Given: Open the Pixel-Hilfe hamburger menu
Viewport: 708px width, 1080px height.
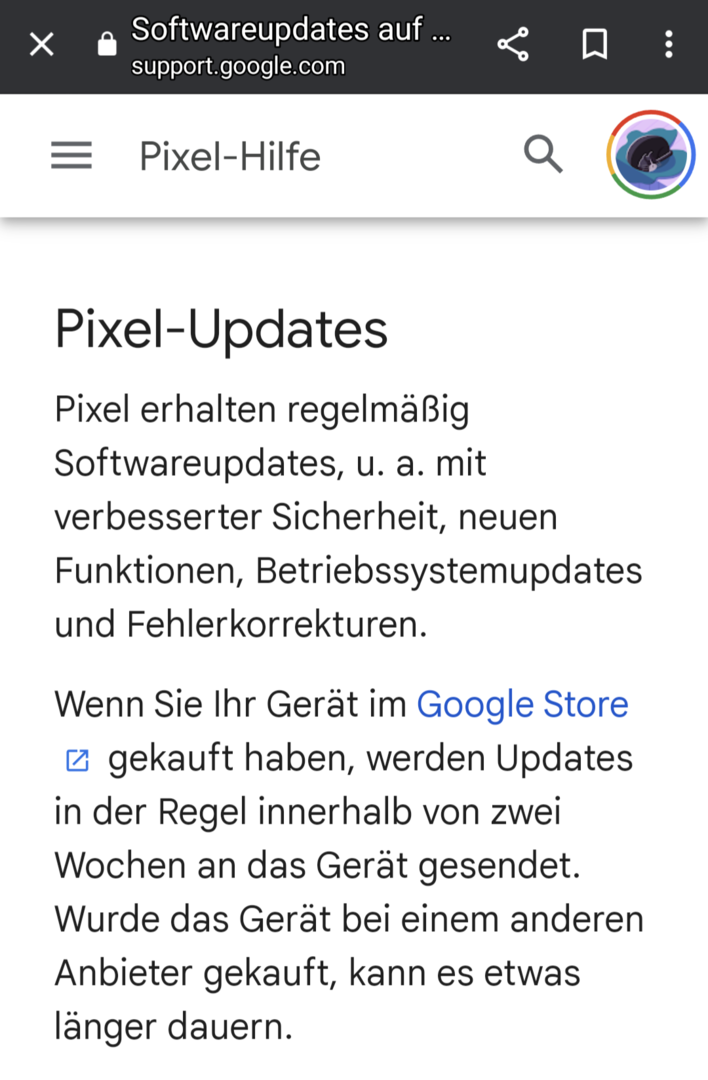Looking at the screenshot, I should pyautogui.click(x=71, y=156).
